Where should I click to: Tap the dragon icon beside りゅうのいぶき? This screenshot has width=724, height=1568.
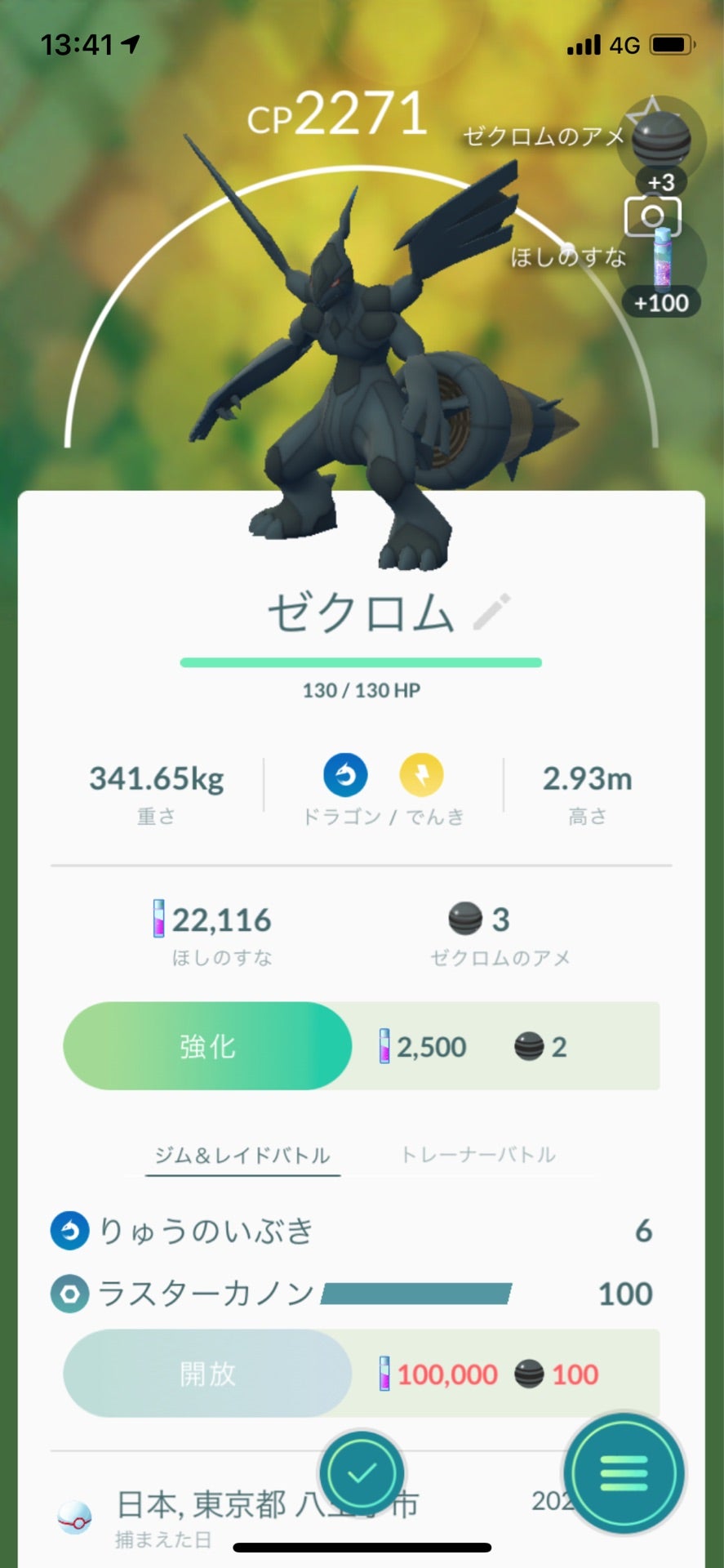click(69, 1232)
